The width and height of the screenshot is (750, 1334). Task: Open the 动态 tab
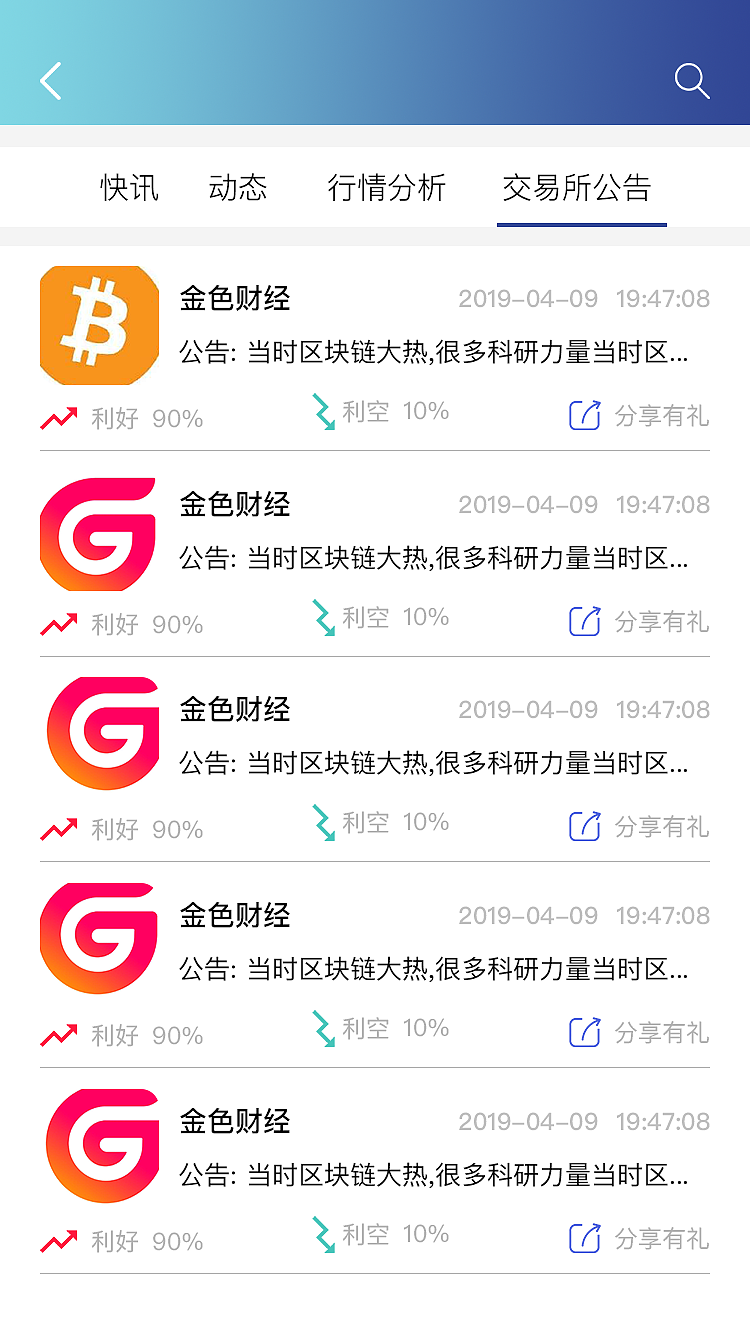tap(238, 188)
